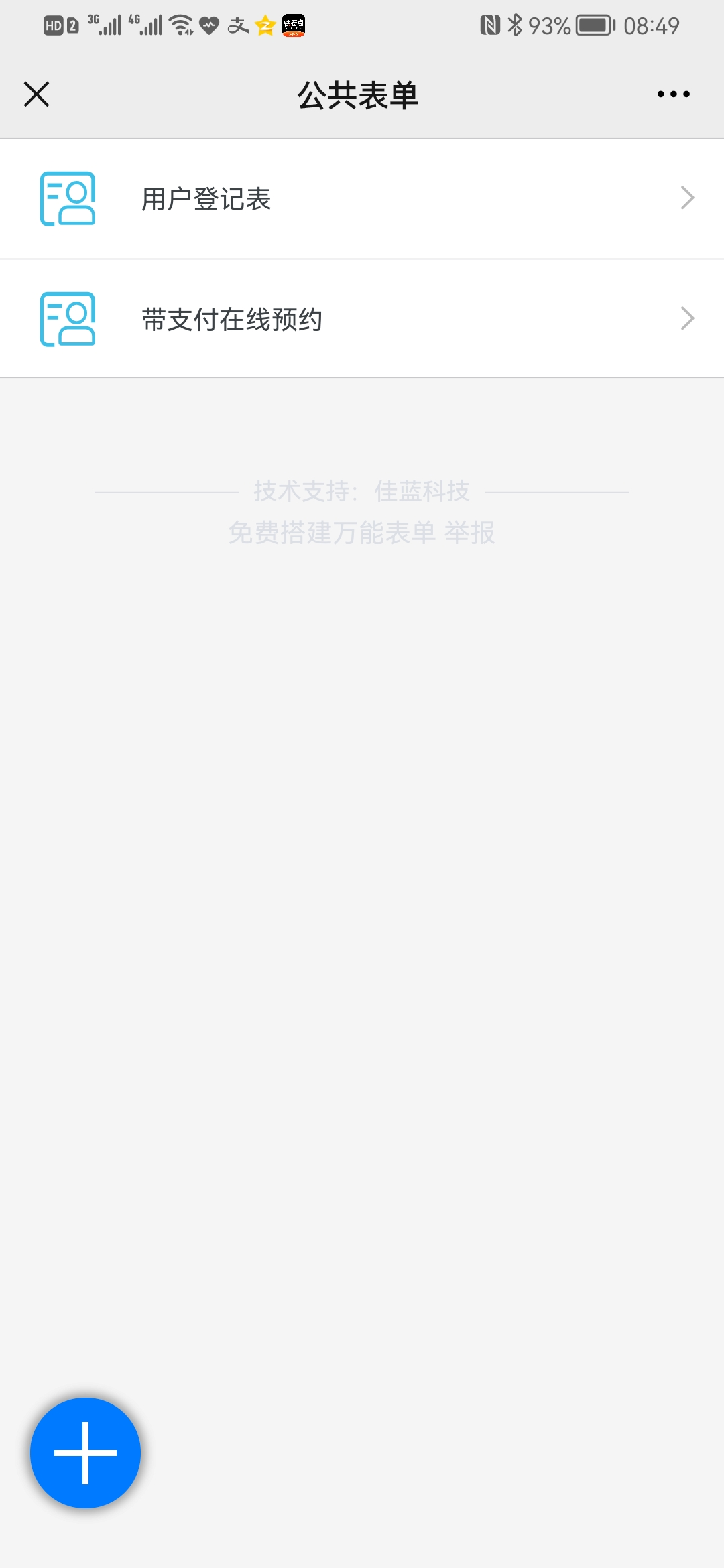Tap the 举报 report link
724x1568 pixels.
[x=470, y=533]
